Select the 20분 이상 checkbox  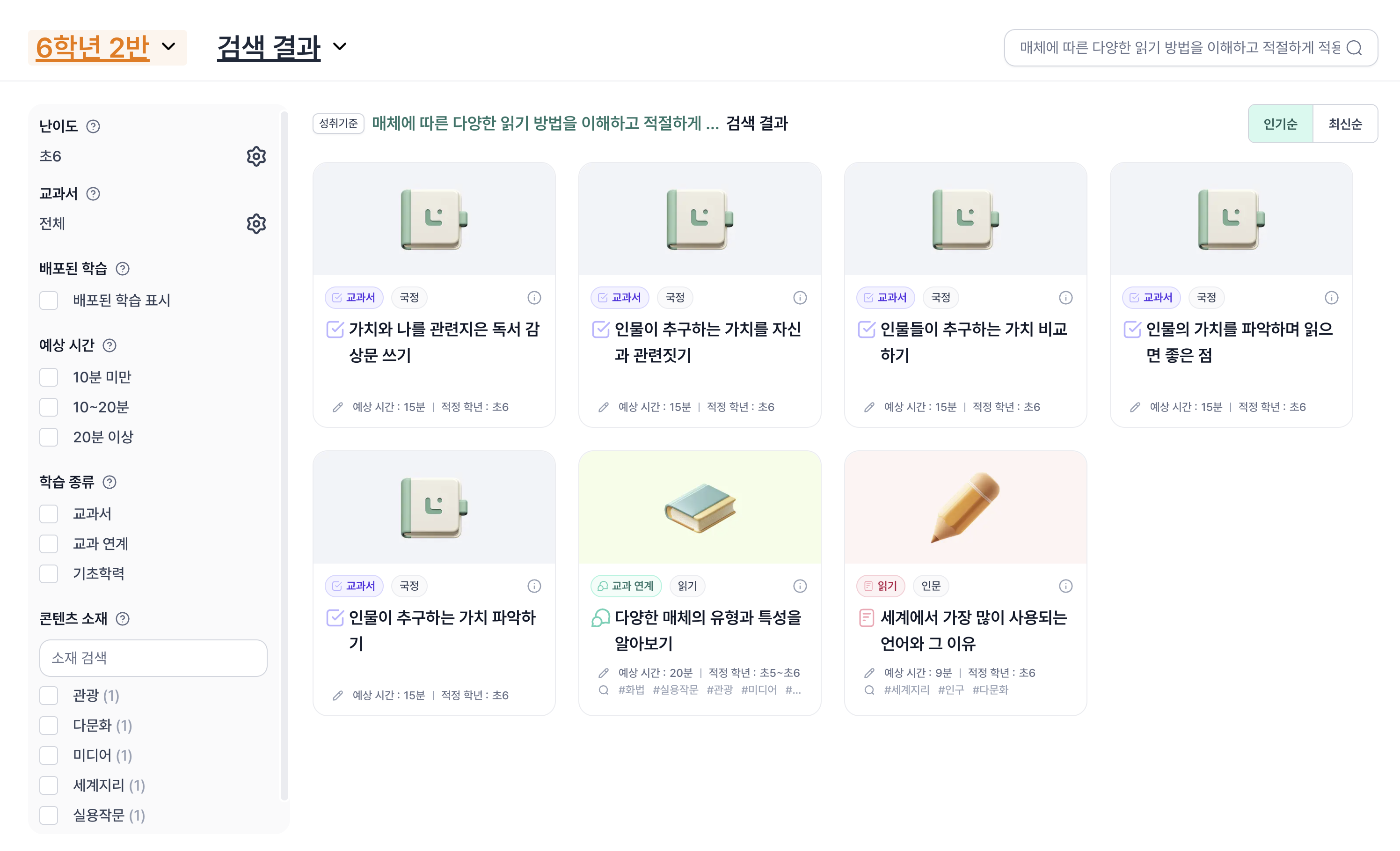[x=49, y=437]
